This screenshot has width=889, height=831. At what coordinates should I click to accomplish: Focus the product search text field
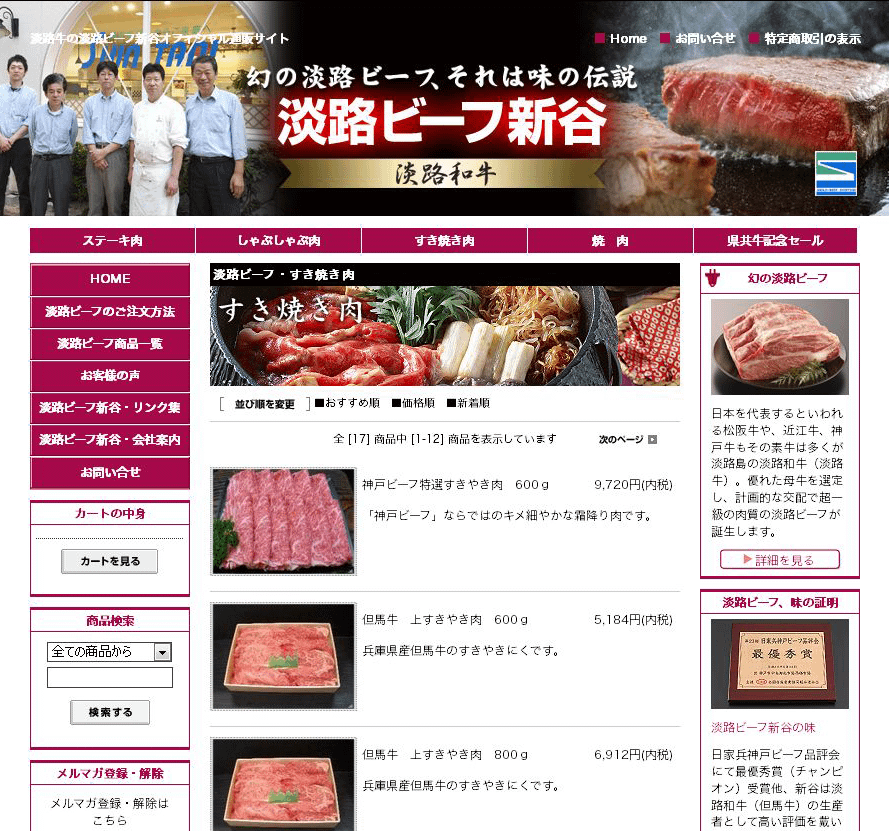(x=110, y=678)
